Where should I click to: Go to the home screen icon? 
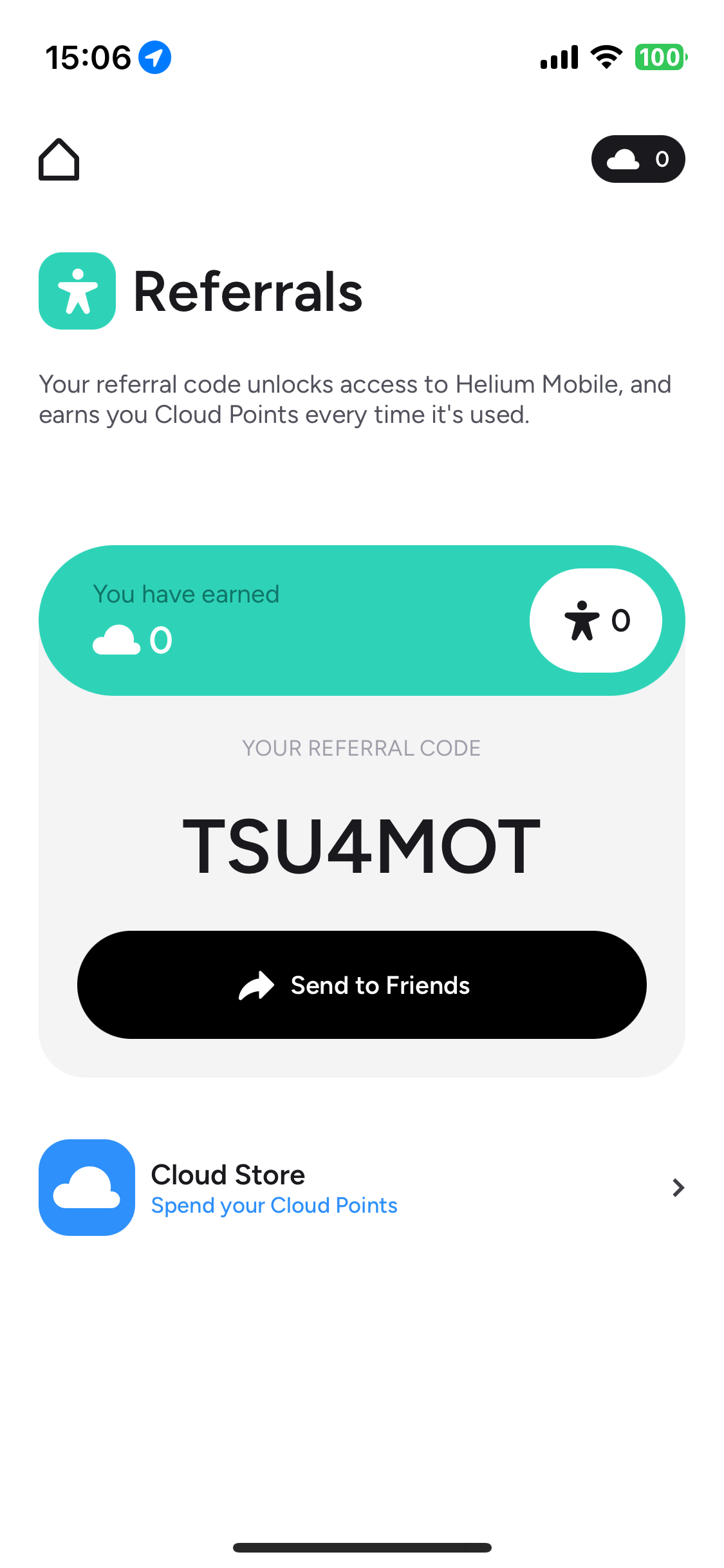click(59, 160)
